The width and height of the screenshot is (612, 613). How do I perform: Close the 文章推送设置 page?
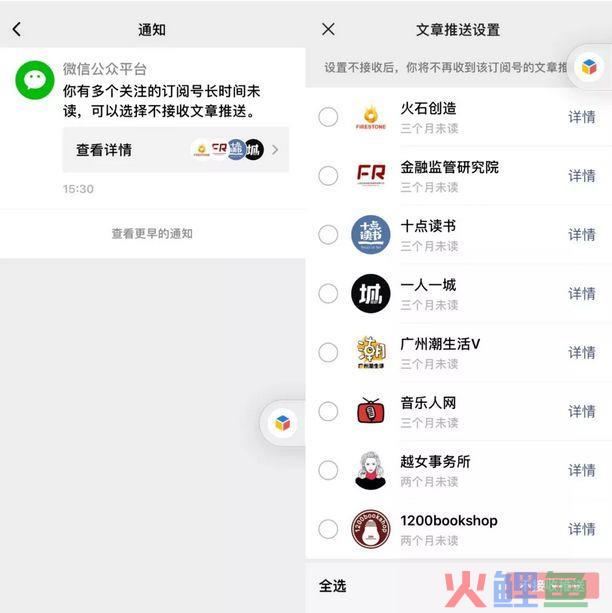pyautogui.click(x=328, y=29)
